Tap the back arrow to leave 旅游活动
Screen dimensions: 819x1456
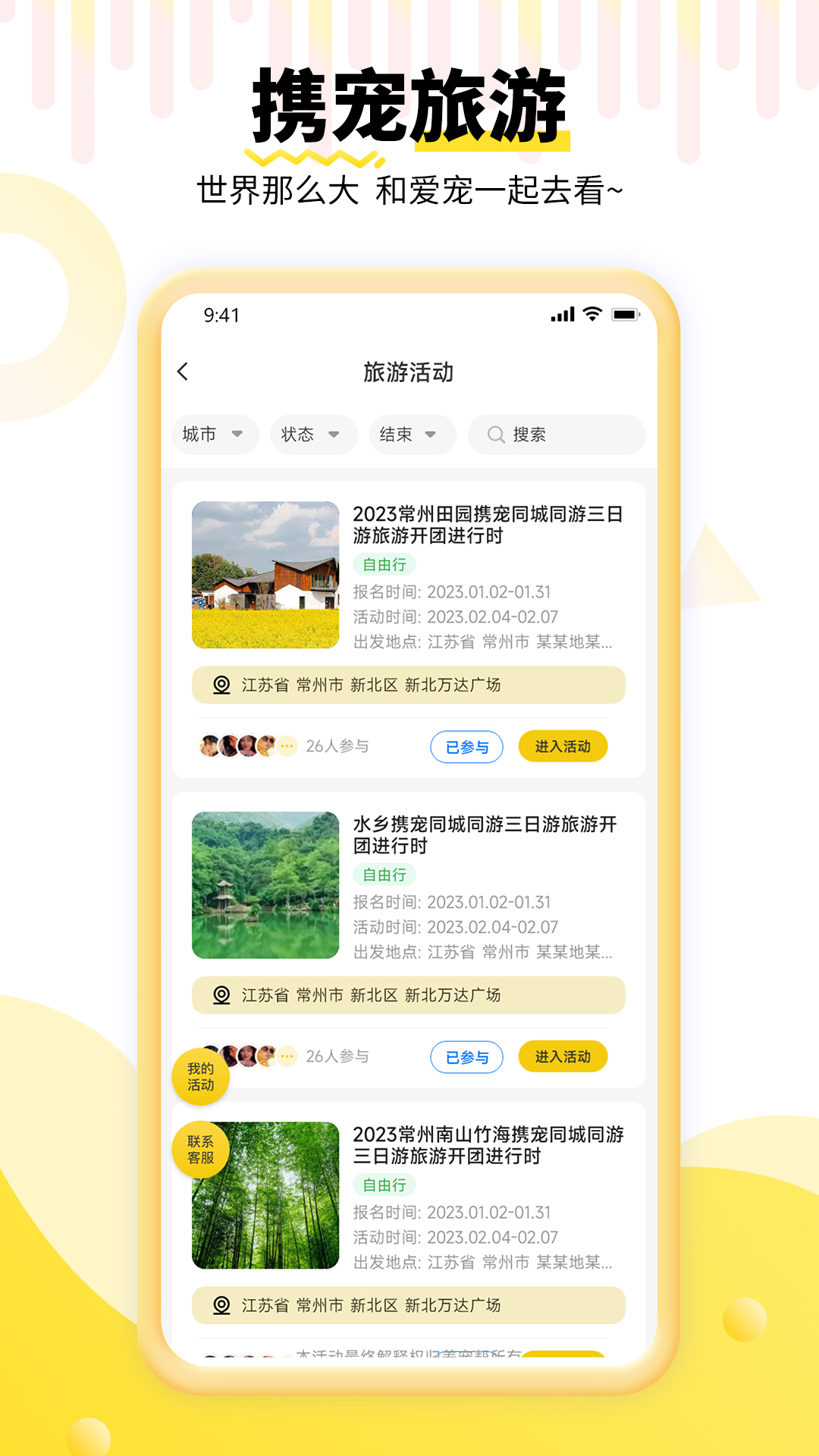182,372
